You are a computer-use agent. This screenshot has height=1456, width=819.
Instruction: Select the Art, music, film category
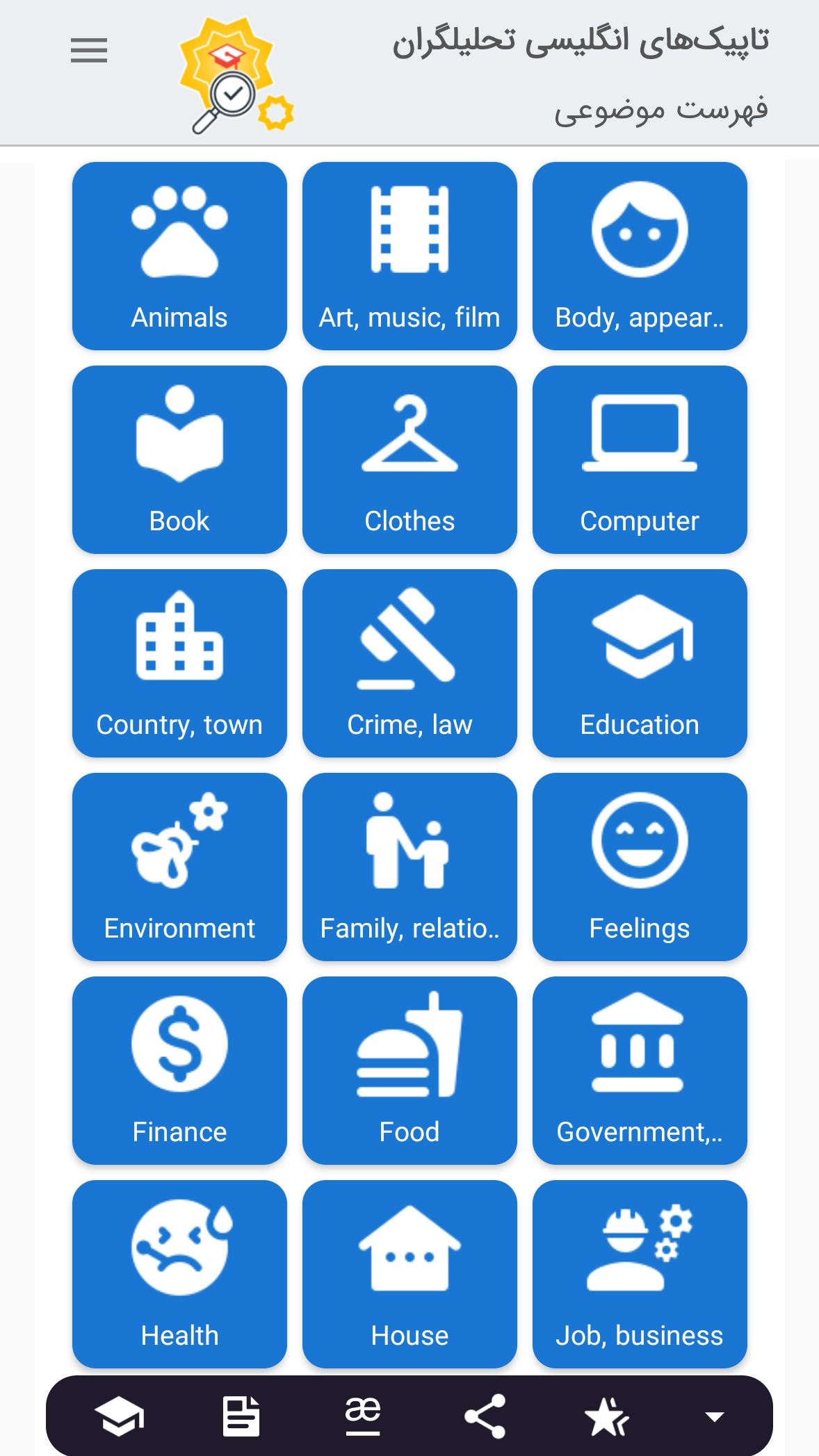pos(409,256)
